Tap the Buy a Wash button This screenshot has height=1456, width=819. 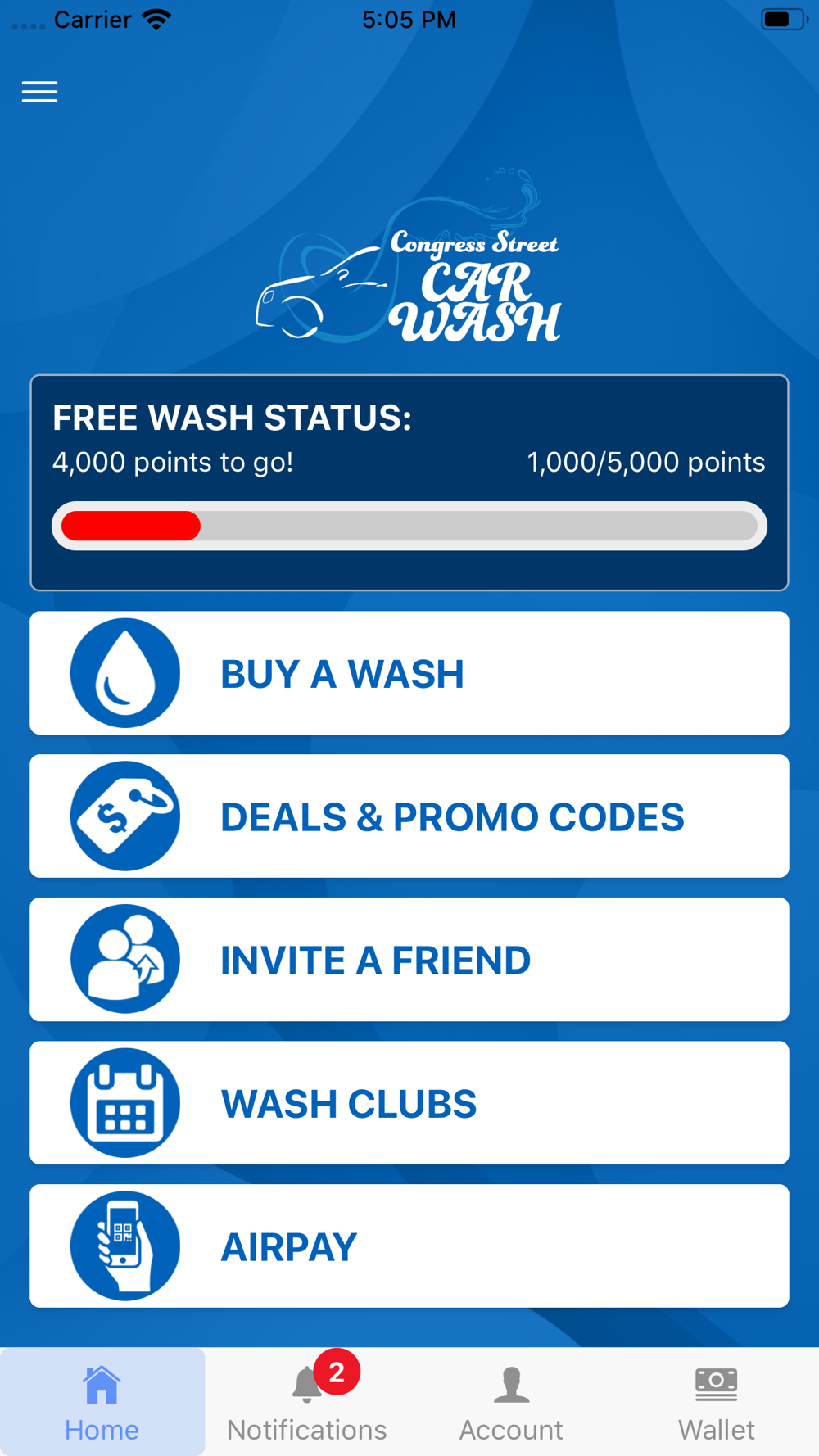click(409, 673)
